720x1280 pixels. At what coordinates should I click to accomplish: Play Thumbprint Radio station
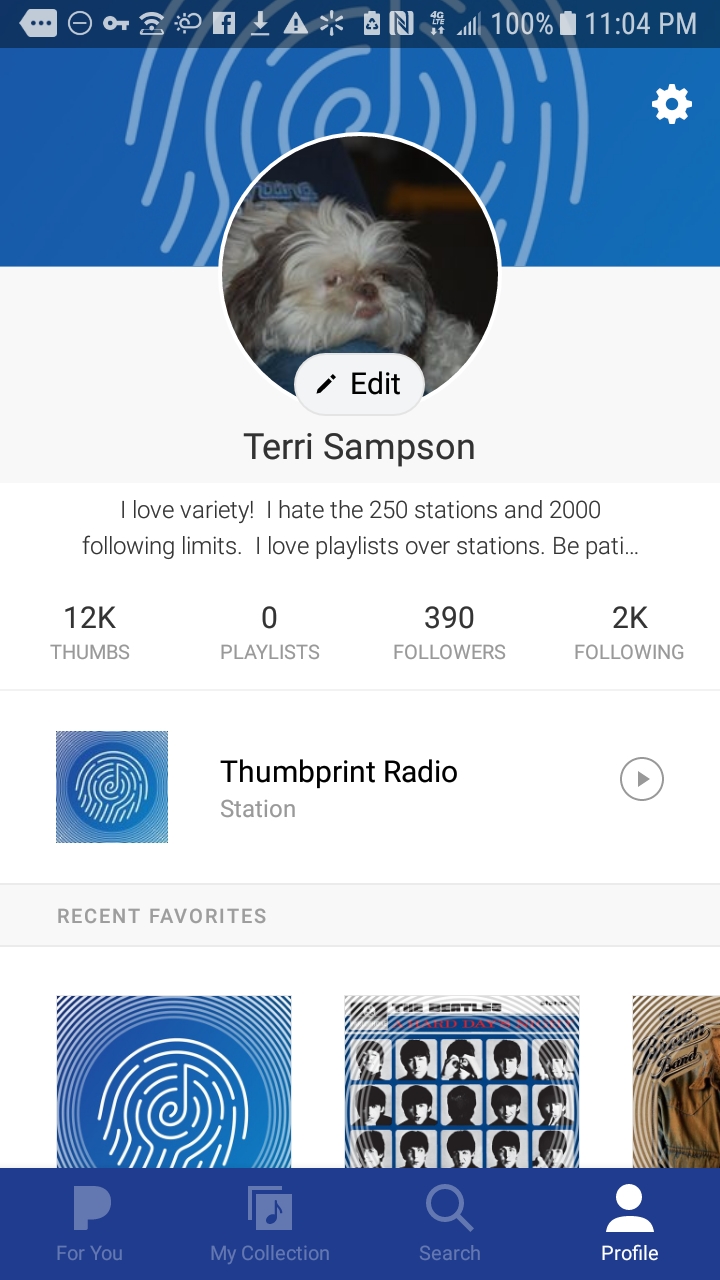[x=641, y=779]
